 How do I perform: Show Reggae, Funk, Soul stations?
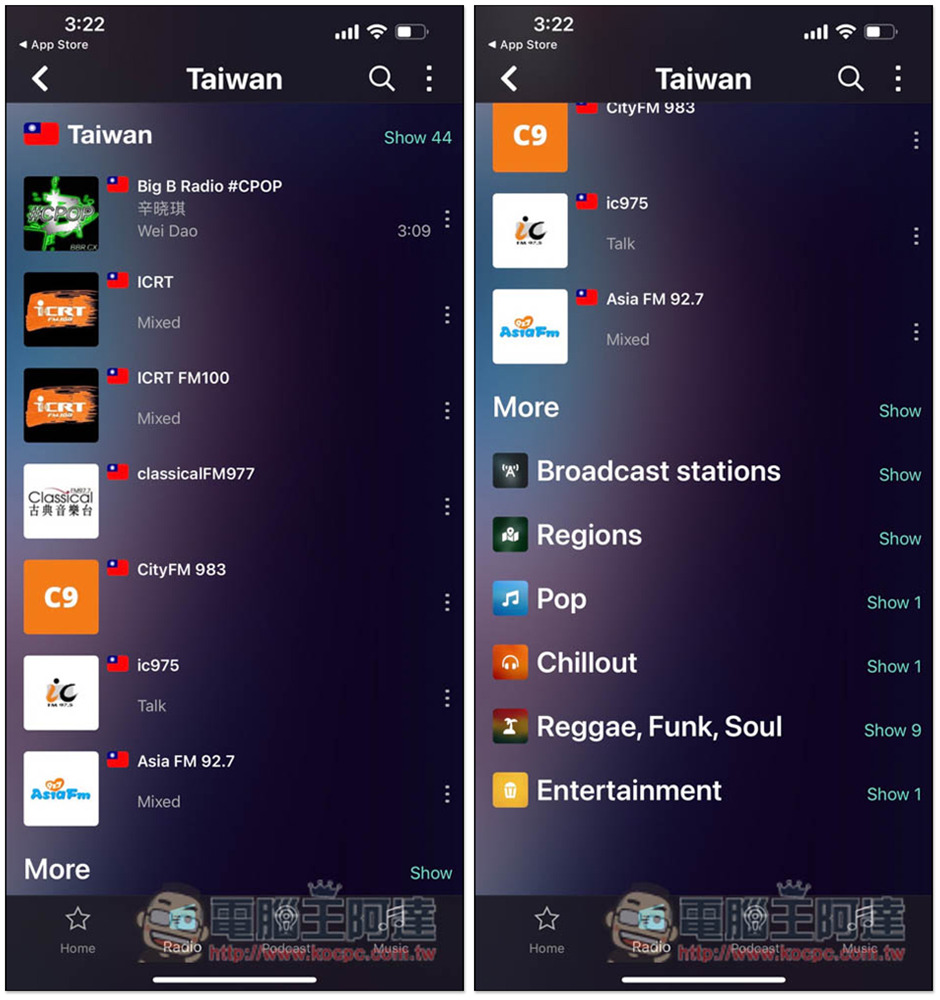pyautogui.click(x=892, y=731)
